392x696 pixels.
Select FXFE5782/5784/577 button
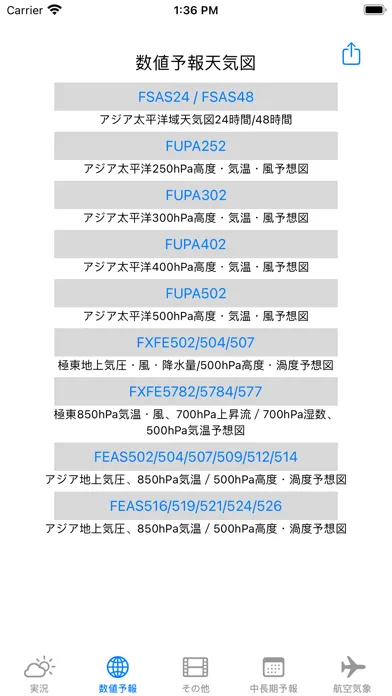(196, 392)
